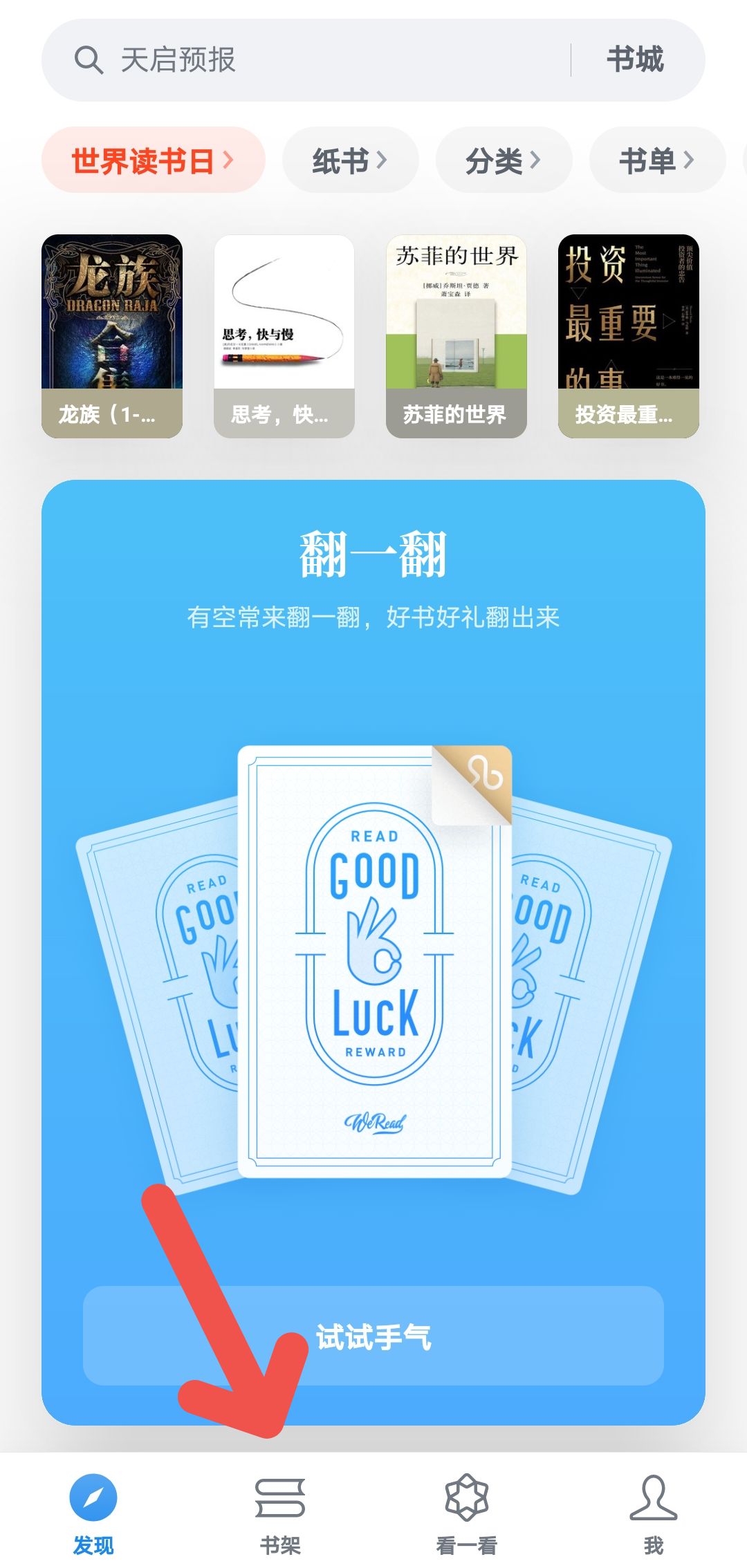Open the 纸书 category chip

tap(350, 160)
